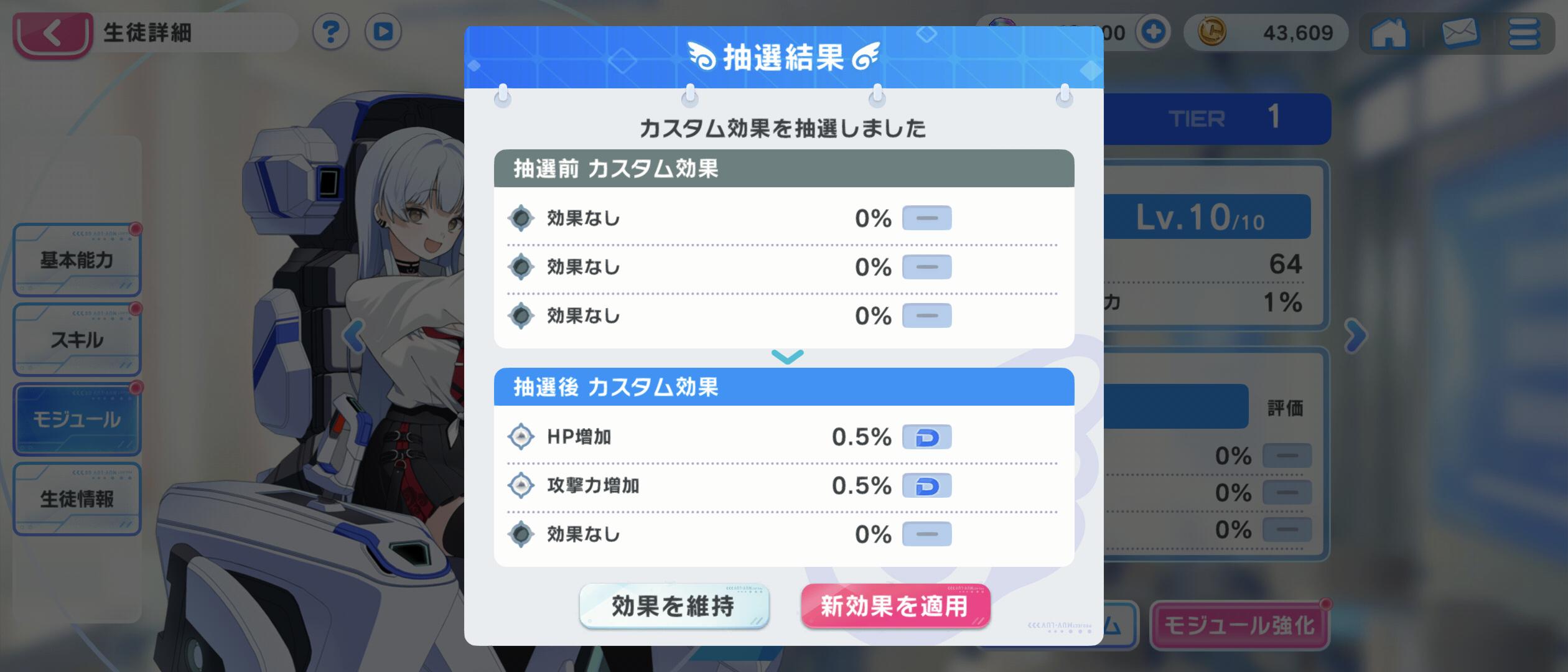The image size is (1568, 672).
Task: Open the help question mark icon
Action: [330, 32]
